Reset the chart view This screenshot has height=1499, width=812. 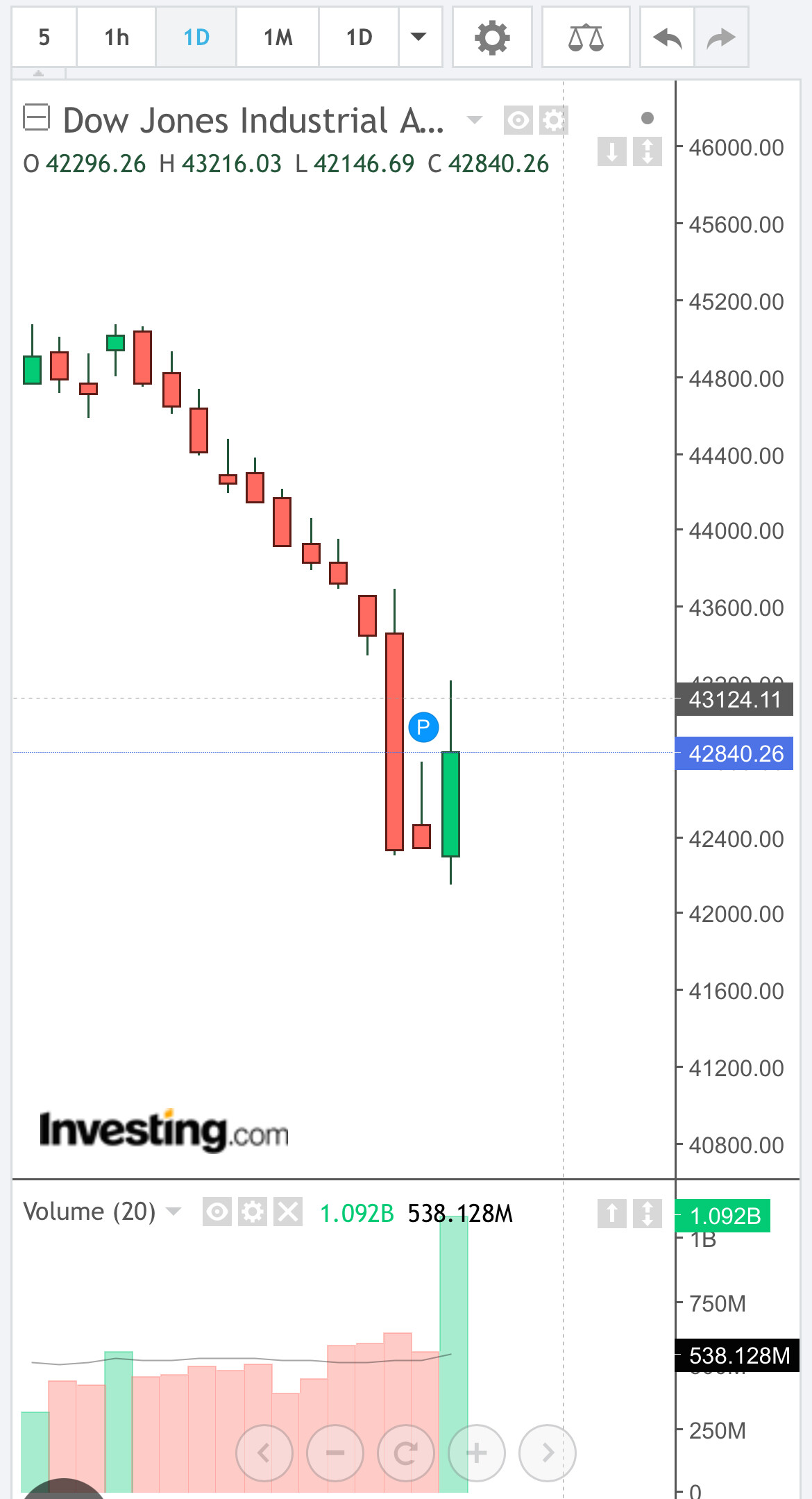405,1452
